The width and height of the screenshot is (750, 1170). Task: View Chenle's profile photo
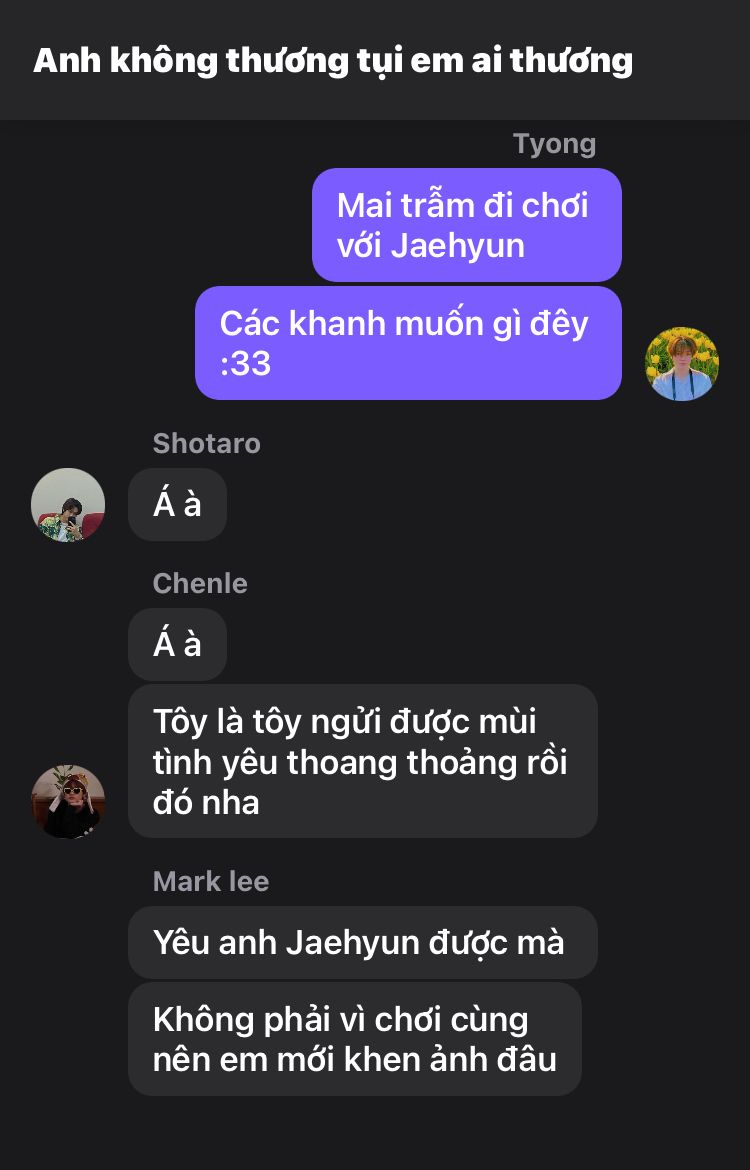[68, 801]
